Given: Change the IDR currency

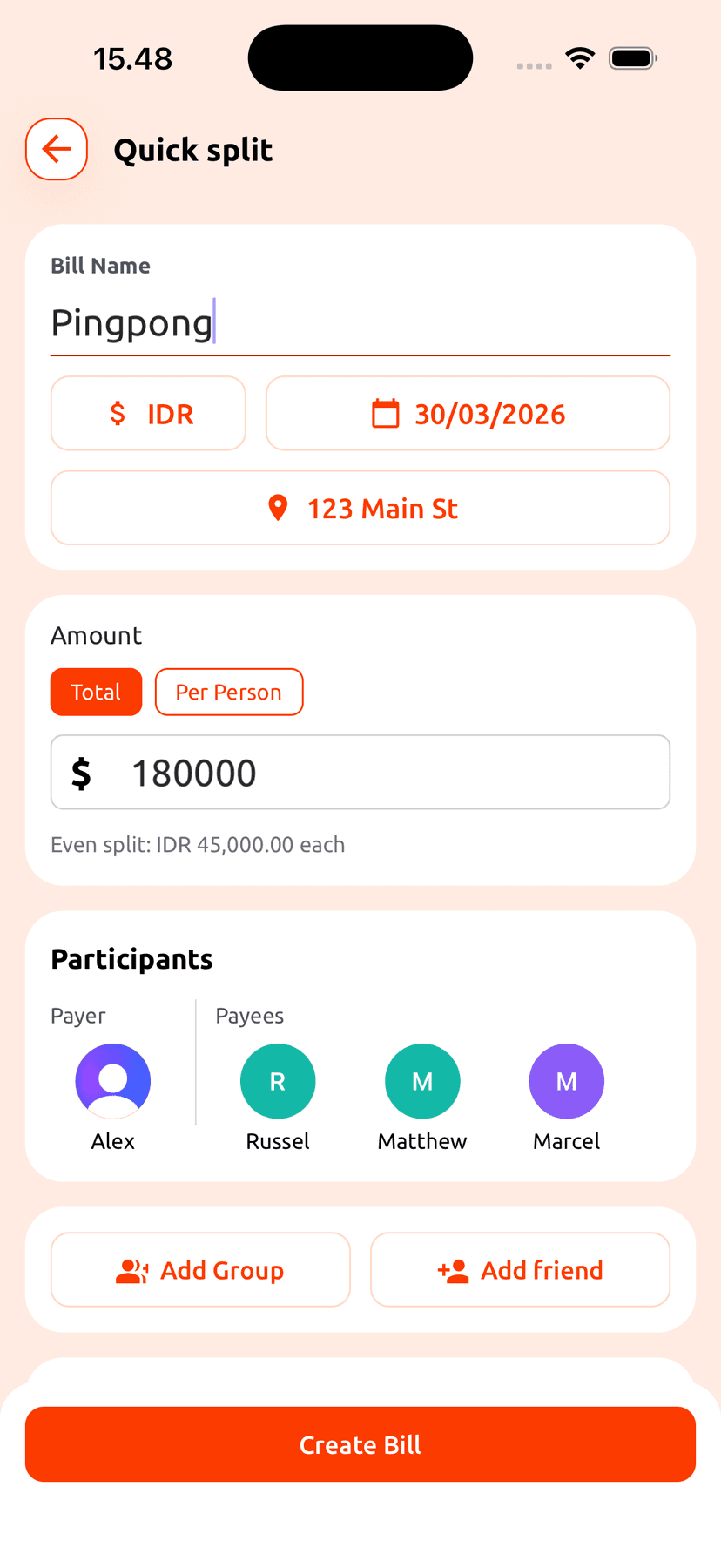Looking at the screenshot, I should (148, 414).
